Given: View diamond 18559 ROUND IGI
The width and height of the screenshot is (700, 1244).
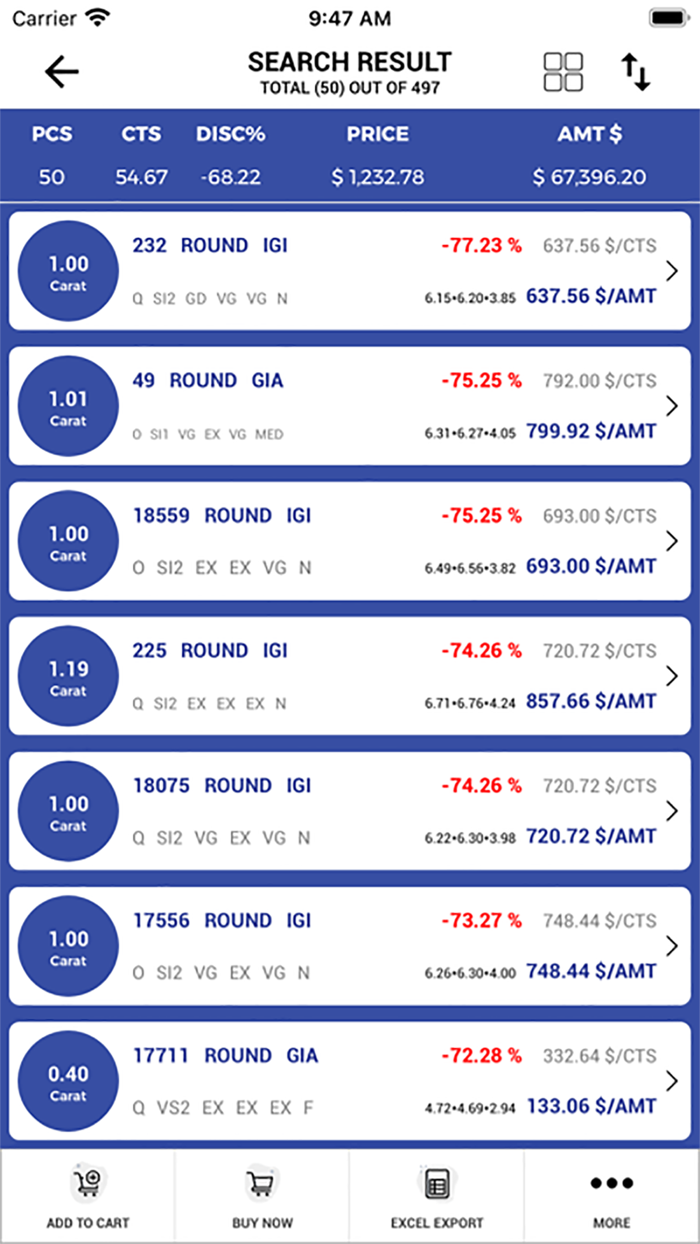Looking at the screenshot, I should [x=350, y=541].
